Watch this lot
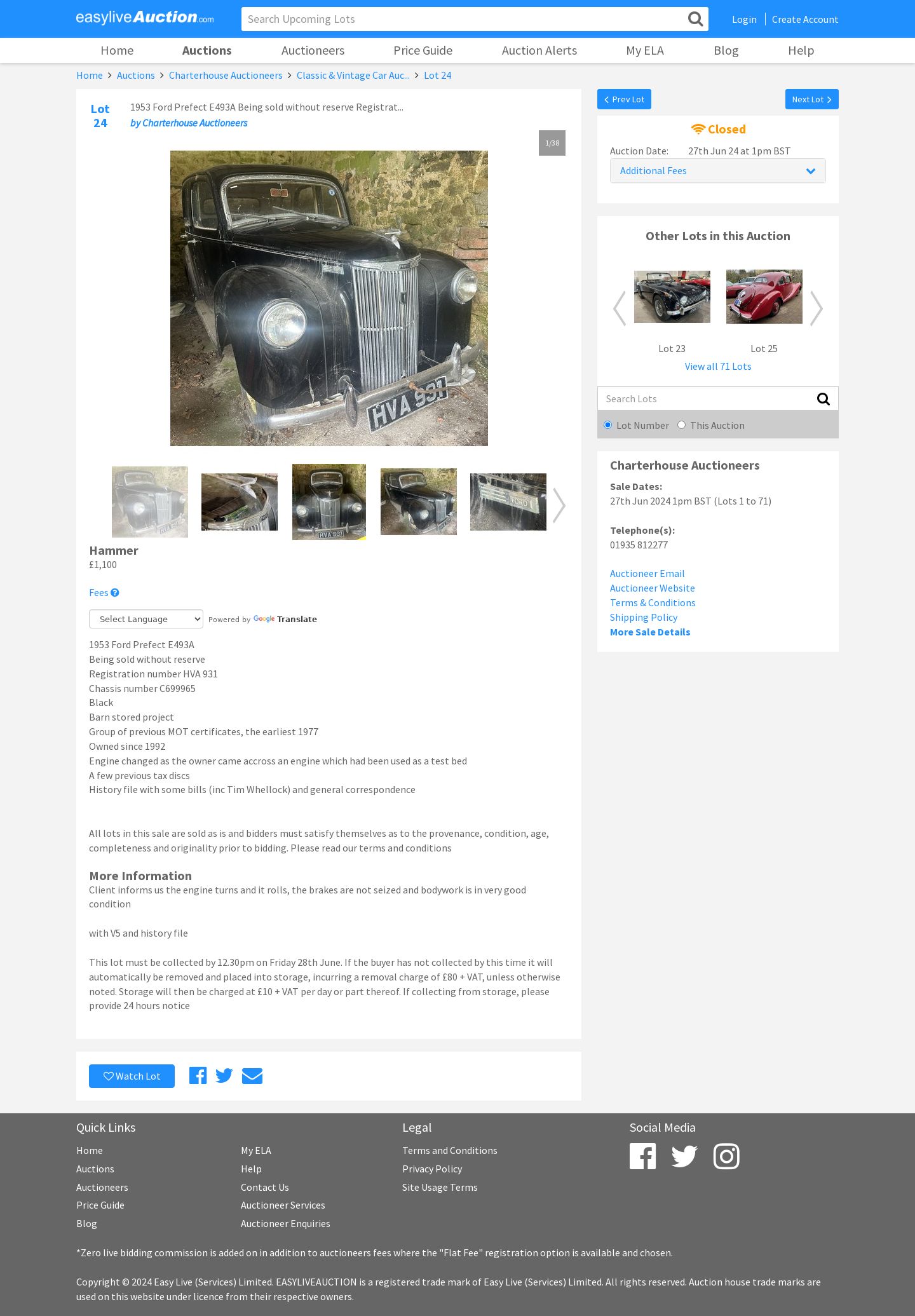This screenshot has height=1316, width=915. [132, 1076]
